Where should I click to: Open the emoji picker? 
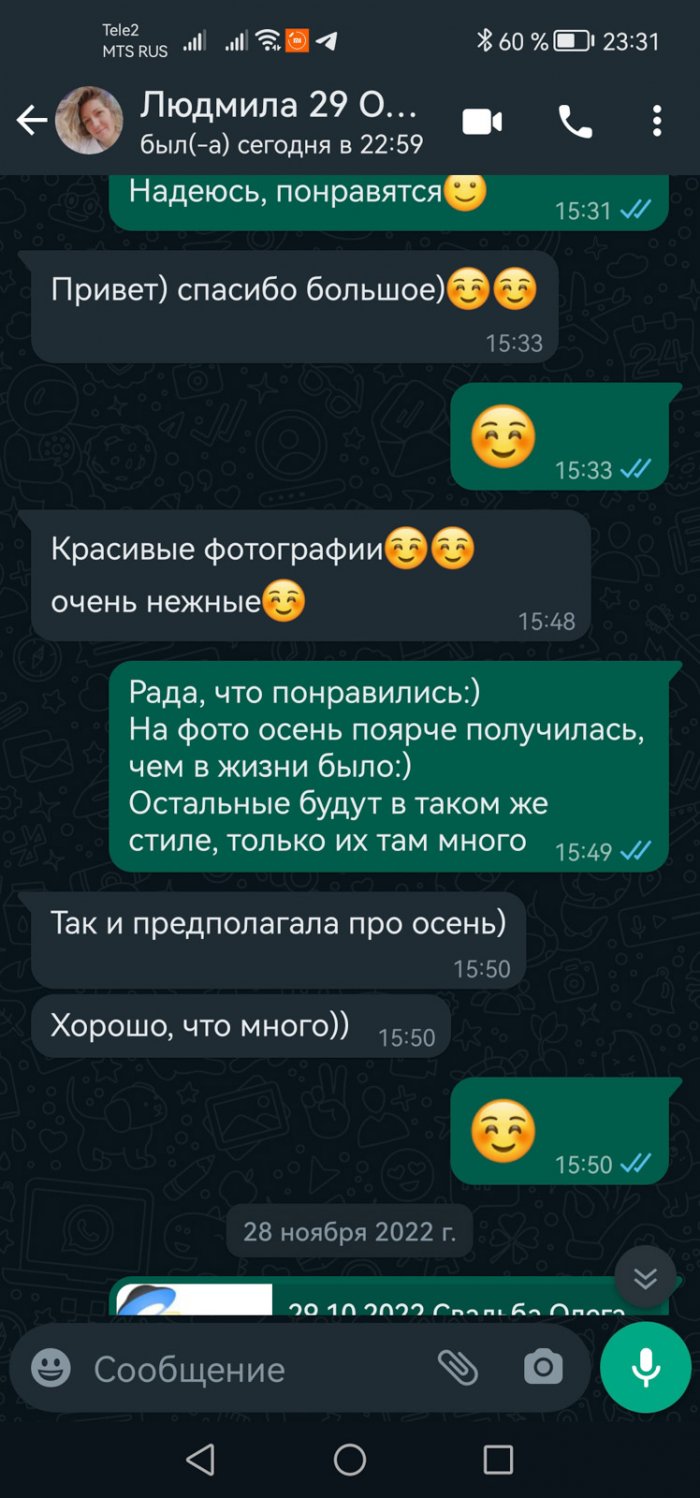pyautogui.click(x=51, y=1368)
